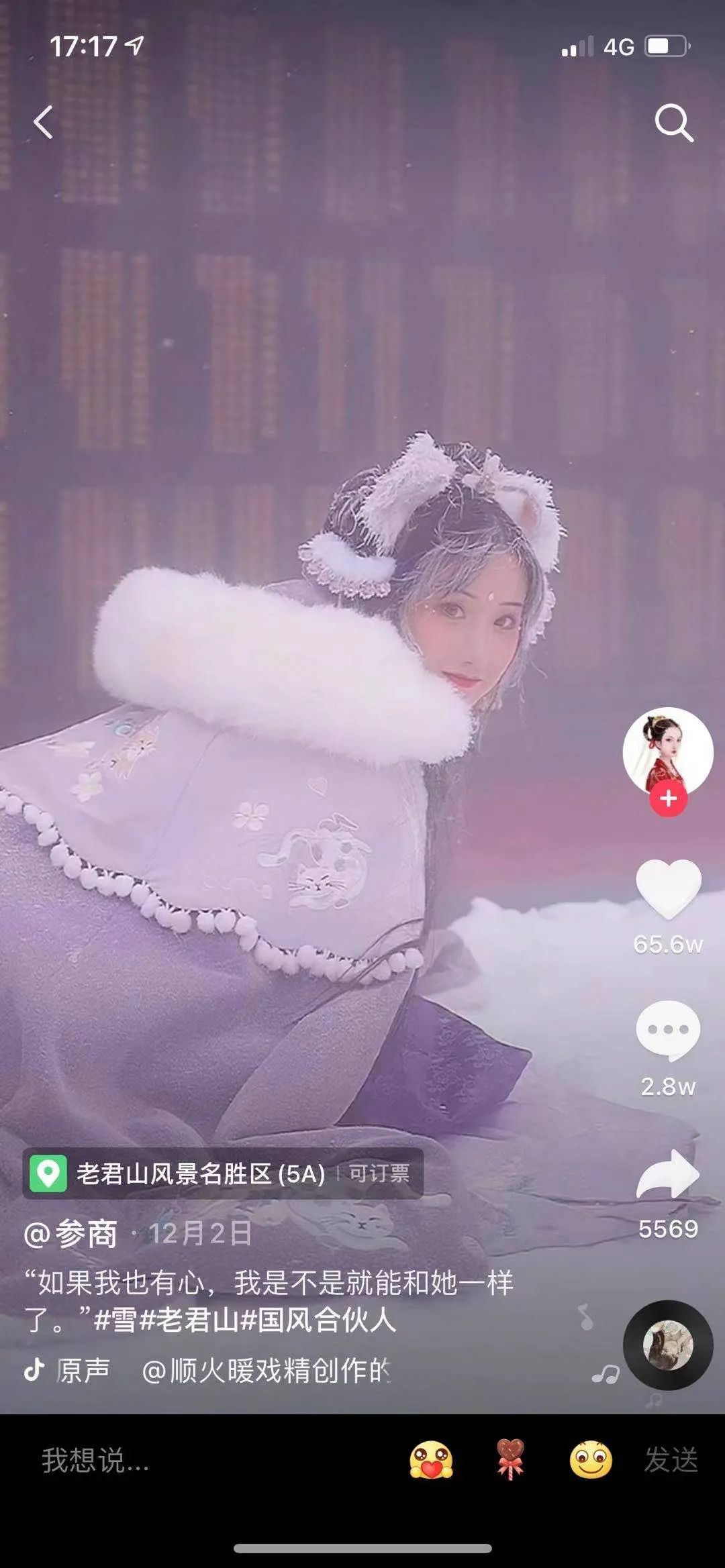Like this video with the heart

tap(668, 888)
